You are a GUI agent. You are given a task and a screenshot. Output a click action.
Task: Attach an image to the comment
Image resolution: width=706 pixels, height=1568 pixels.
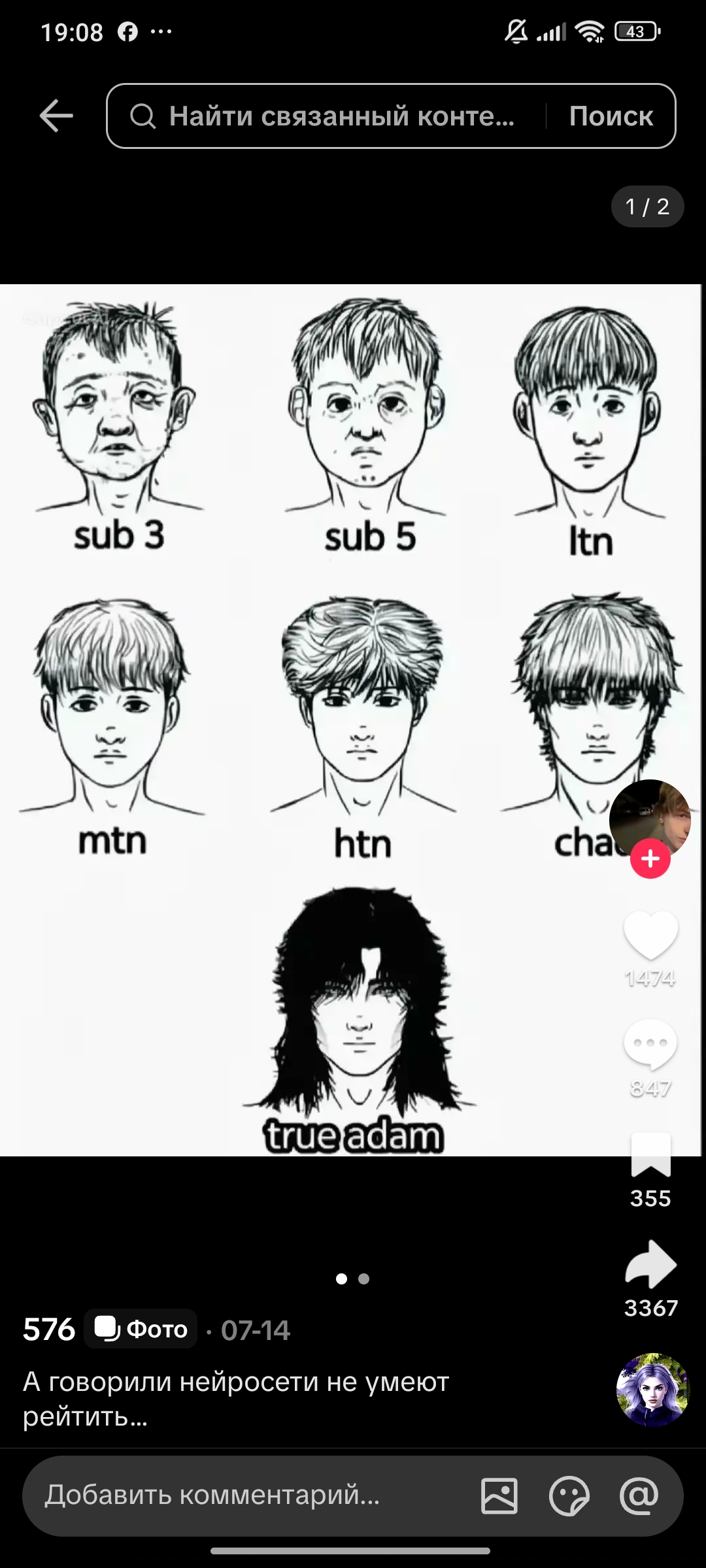point(499,1495)
